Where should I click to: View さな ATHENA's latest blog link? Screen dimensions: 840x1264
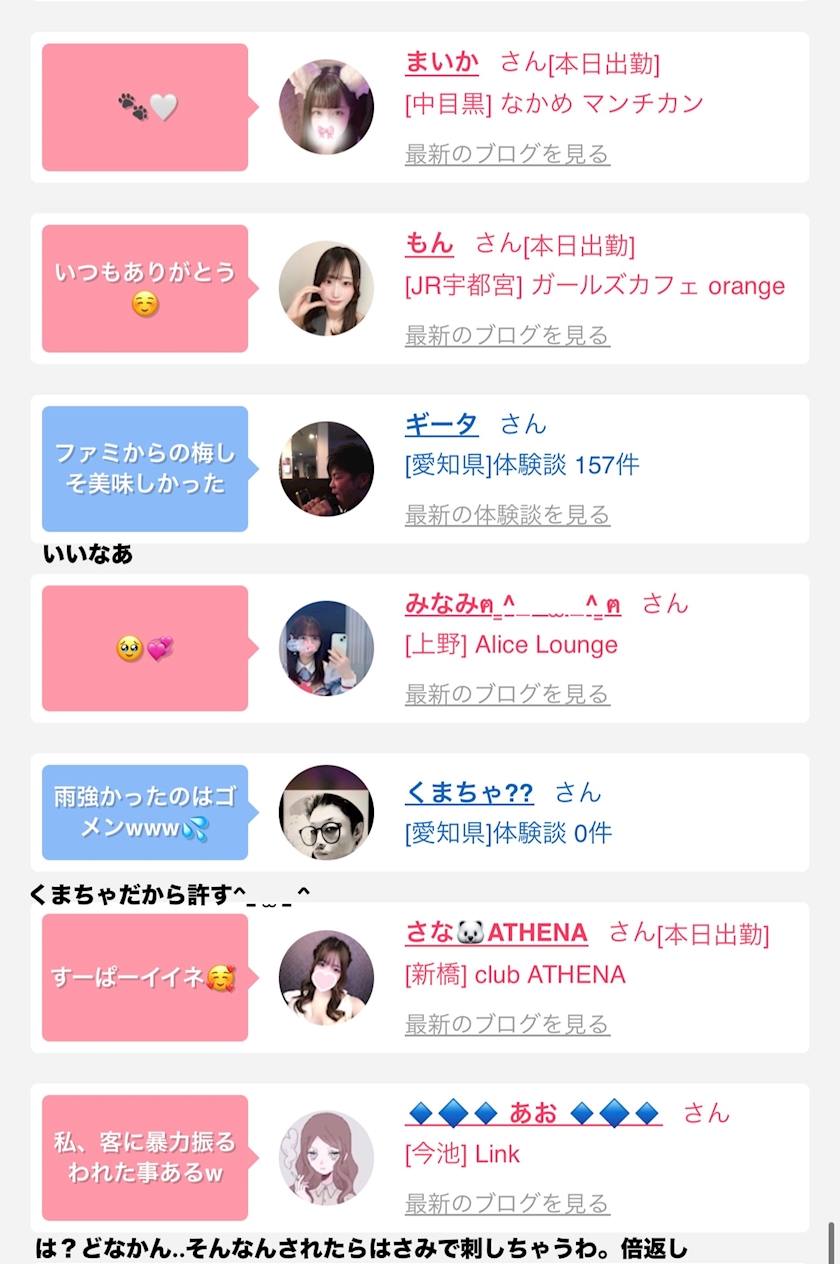point(507,1024)
